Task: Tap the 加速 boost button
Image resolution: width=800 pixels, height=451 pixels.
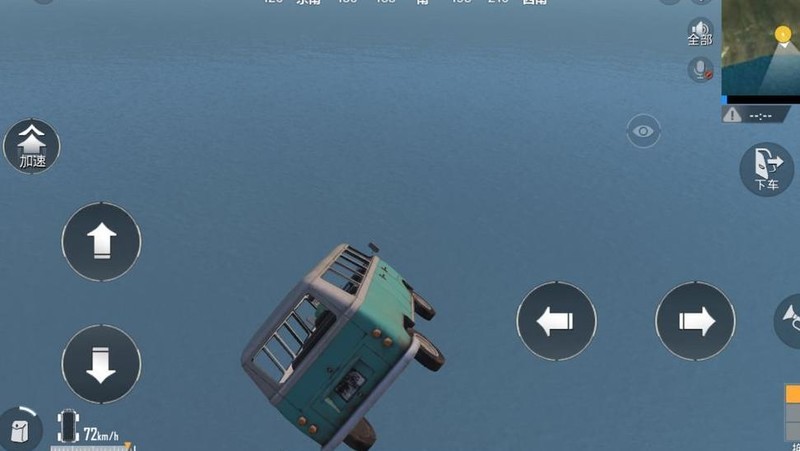Action: pos(32,146)
